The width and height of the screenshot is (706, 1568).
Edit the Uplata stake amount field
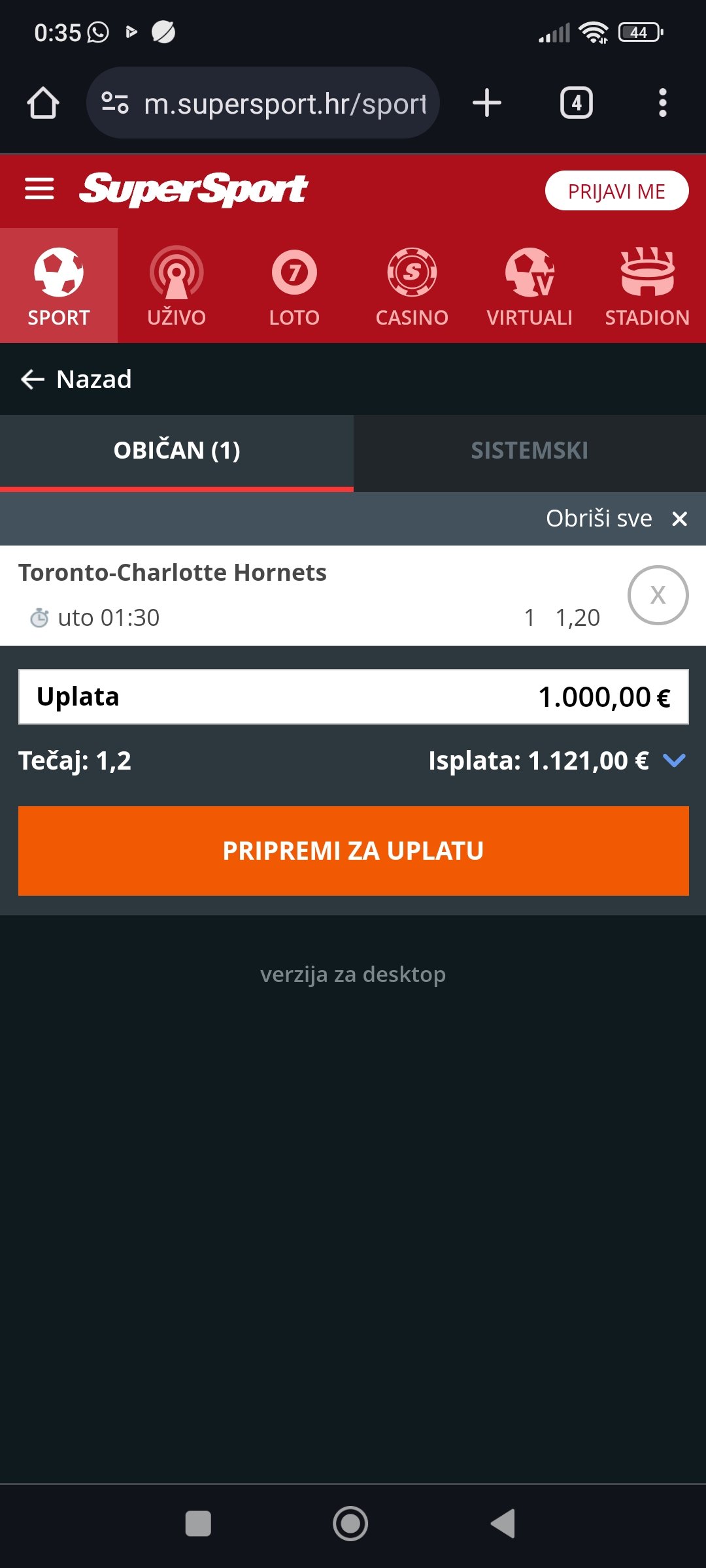click(353, 697)
